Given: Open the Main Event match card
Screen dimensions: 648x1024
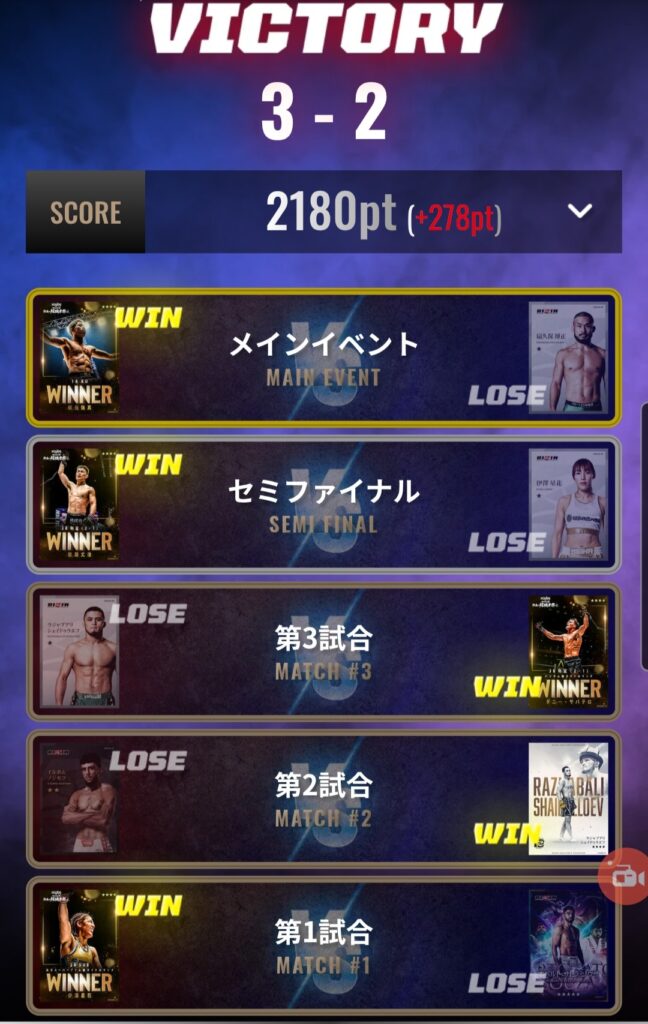Looking at the screenshot, I should point(323,358).
